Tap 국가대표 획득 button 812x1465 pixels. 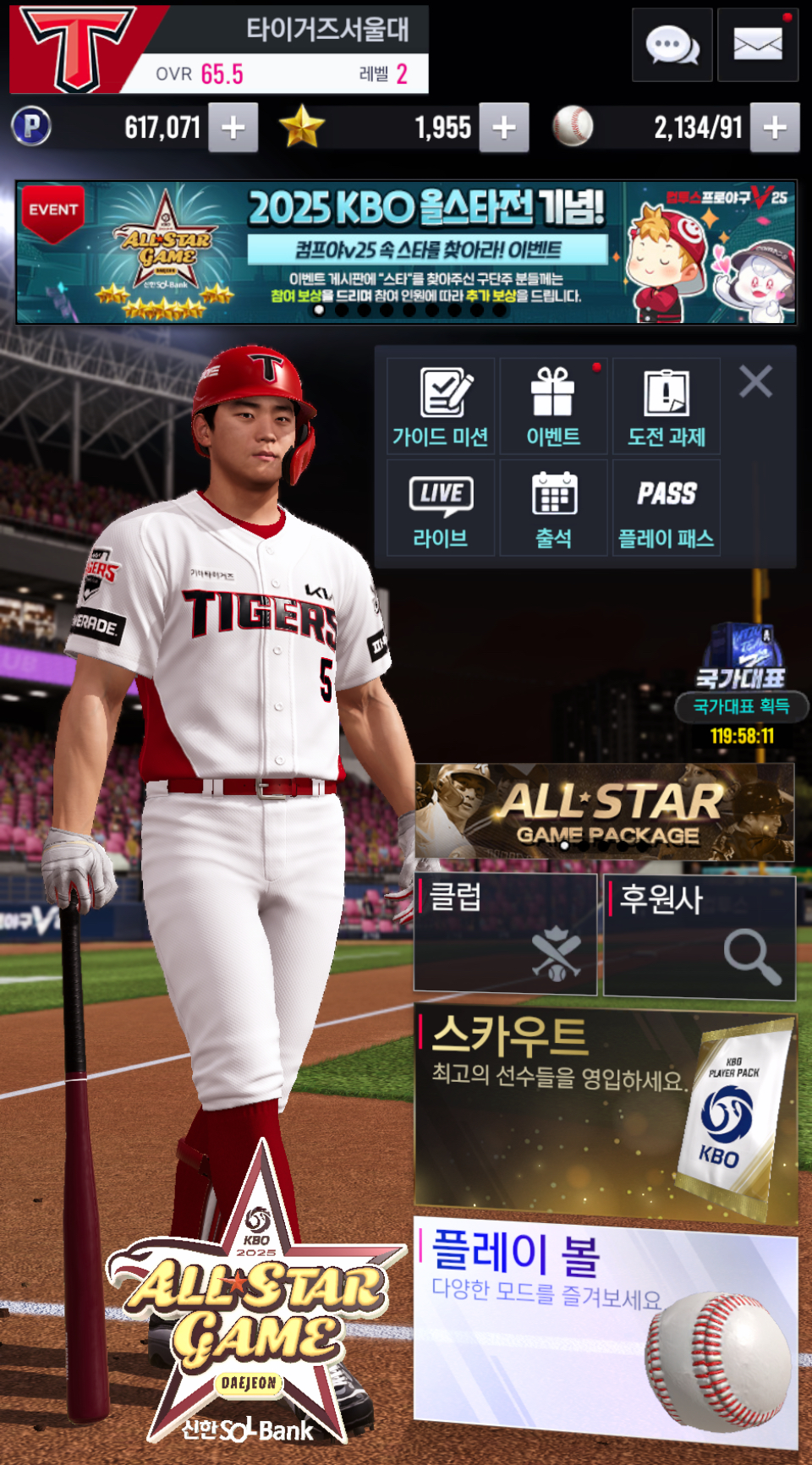[741, 705]
